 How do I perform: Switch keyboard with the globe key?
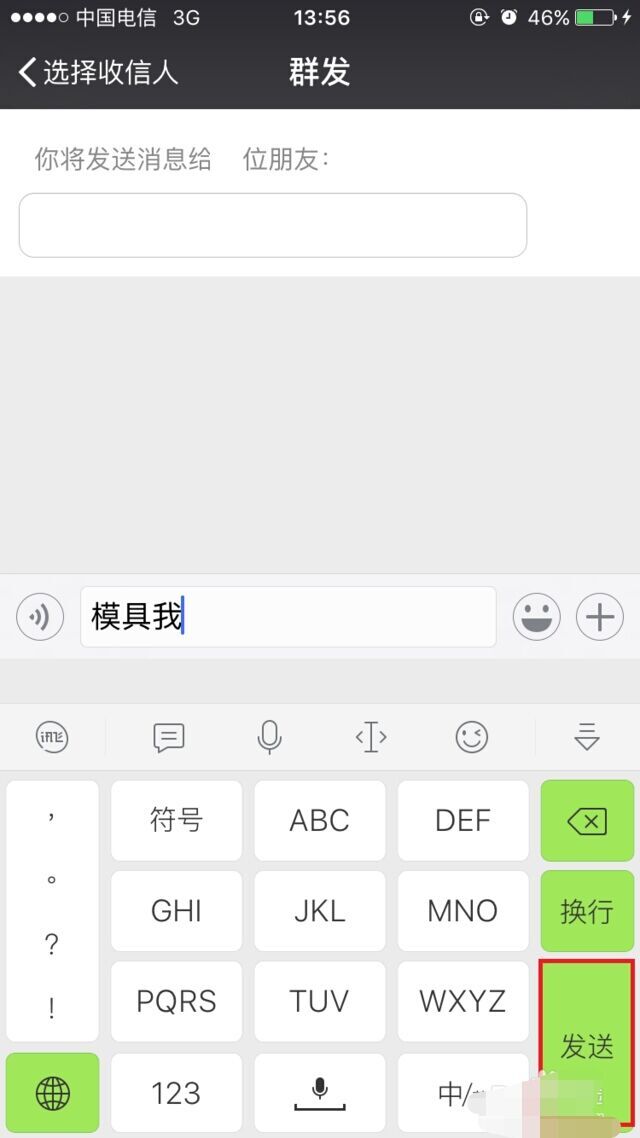(x=53, y=1093)
